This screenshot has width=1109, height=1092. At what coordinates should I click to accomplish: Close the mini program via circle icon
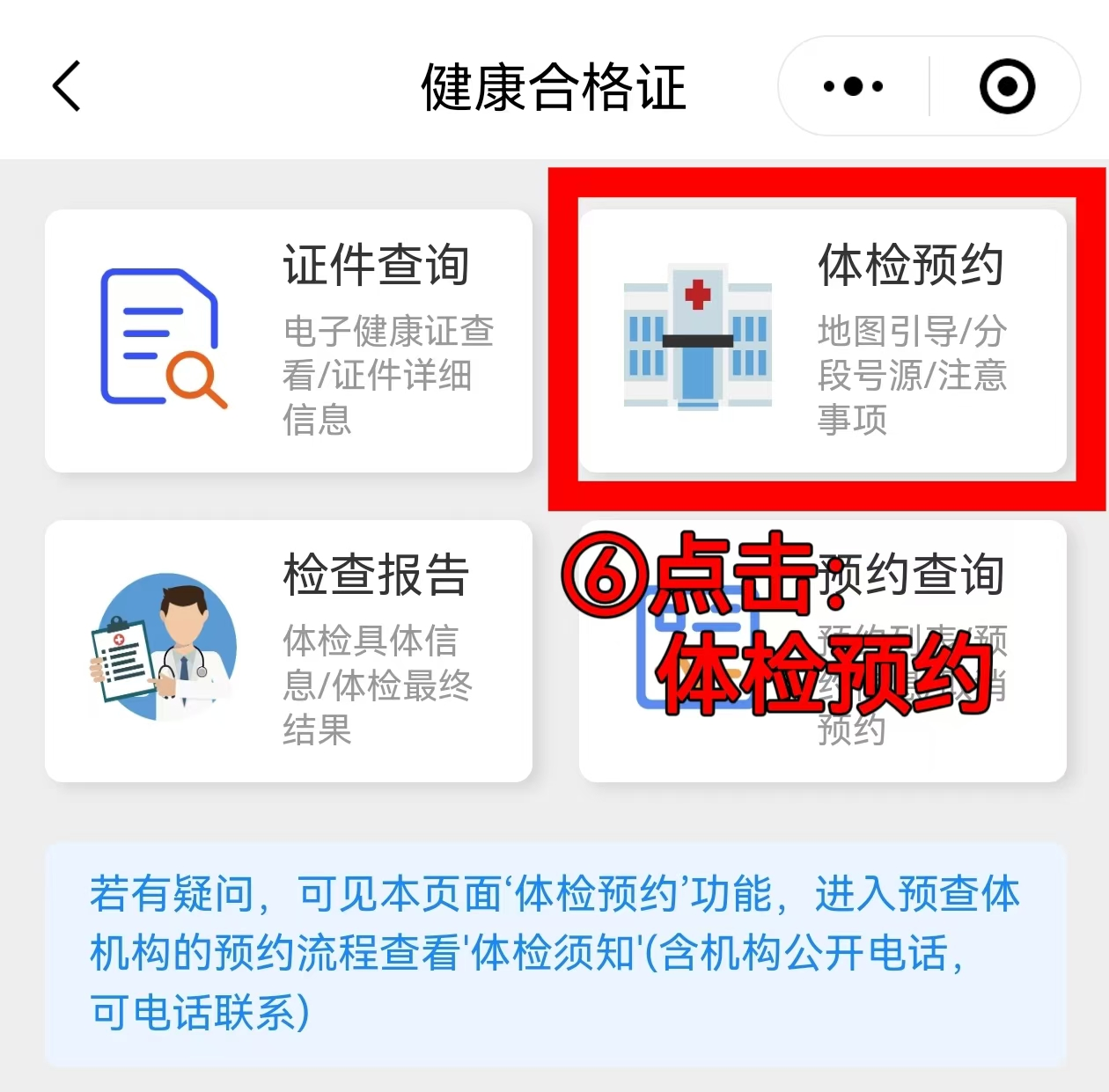1007,86
